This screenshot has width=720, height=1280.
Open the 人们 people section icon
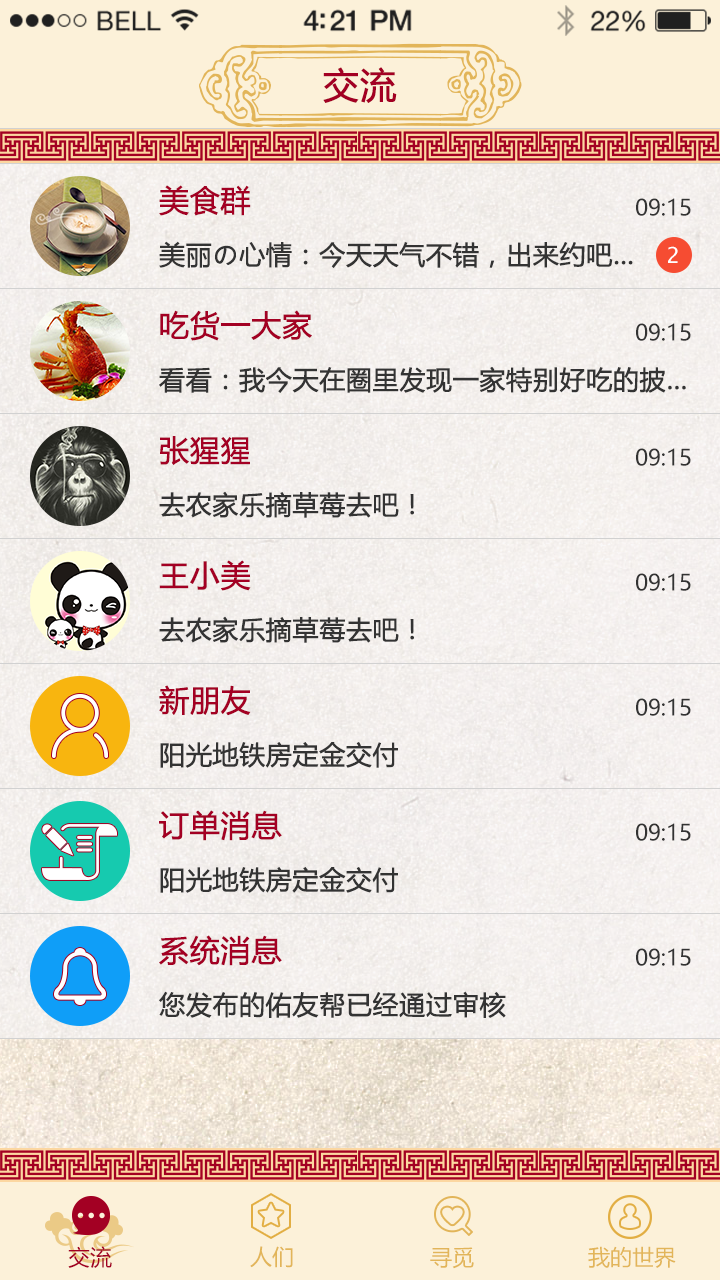coord(270,1218)
